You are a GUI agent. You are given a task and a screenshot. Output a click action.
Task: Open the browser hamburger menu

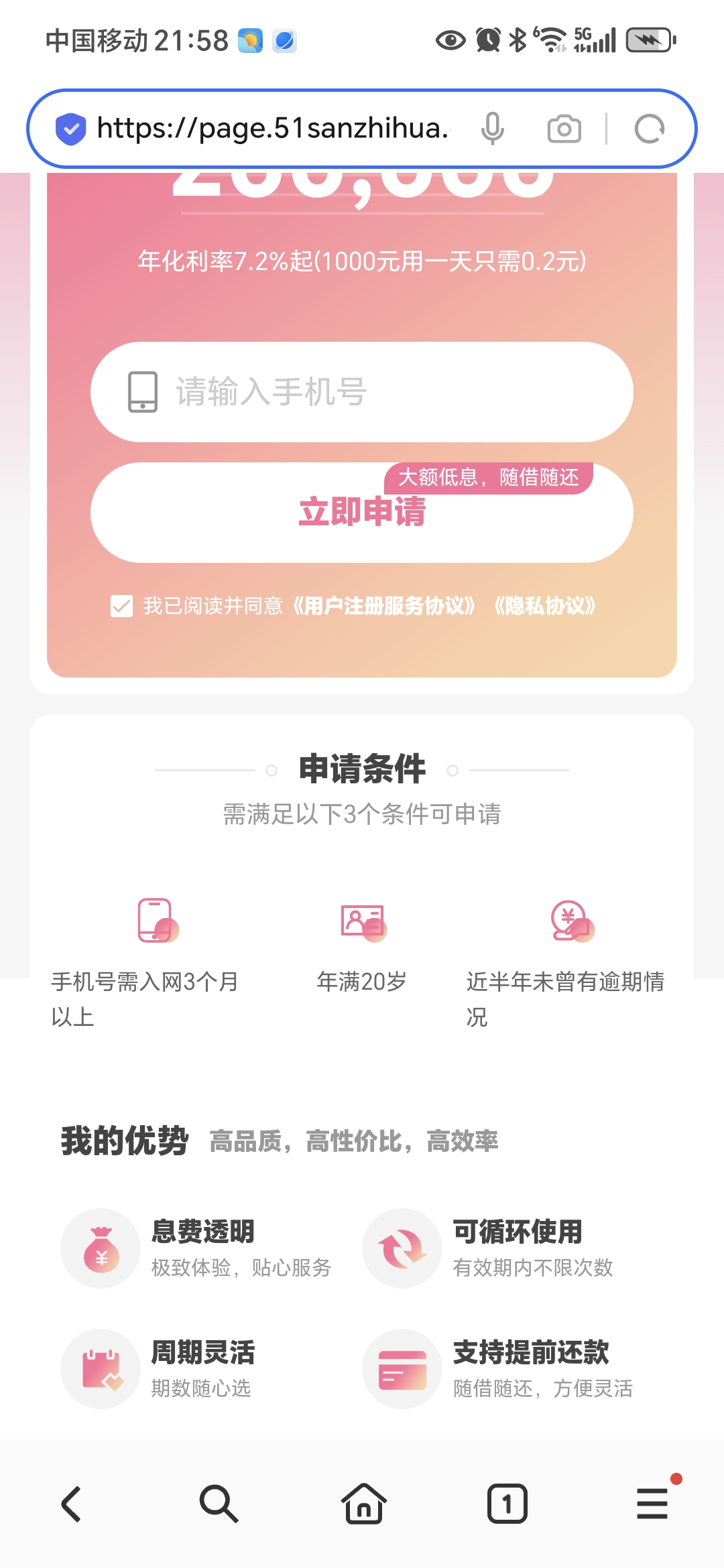pos(652,1504)
